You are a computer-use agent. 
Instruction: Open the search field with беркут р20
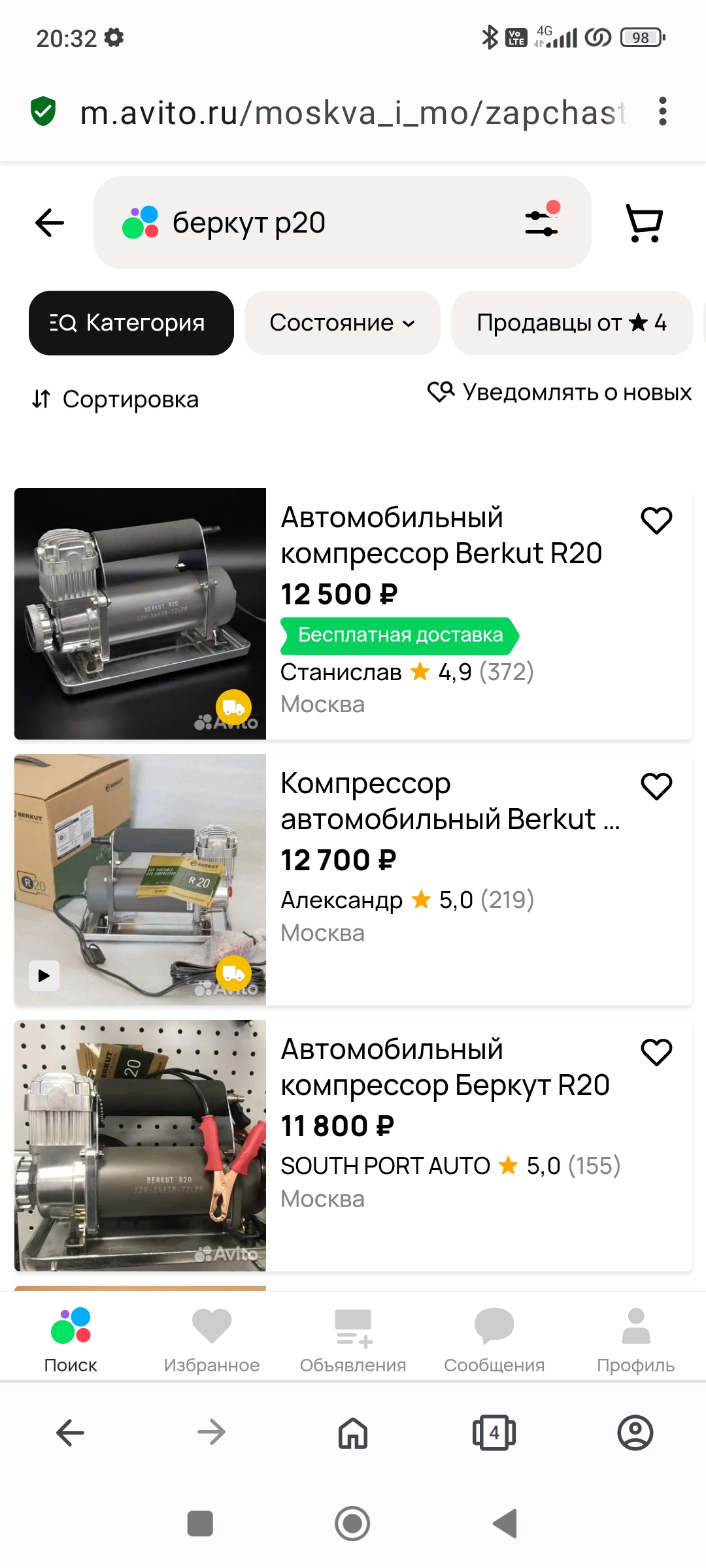[314, 223]
